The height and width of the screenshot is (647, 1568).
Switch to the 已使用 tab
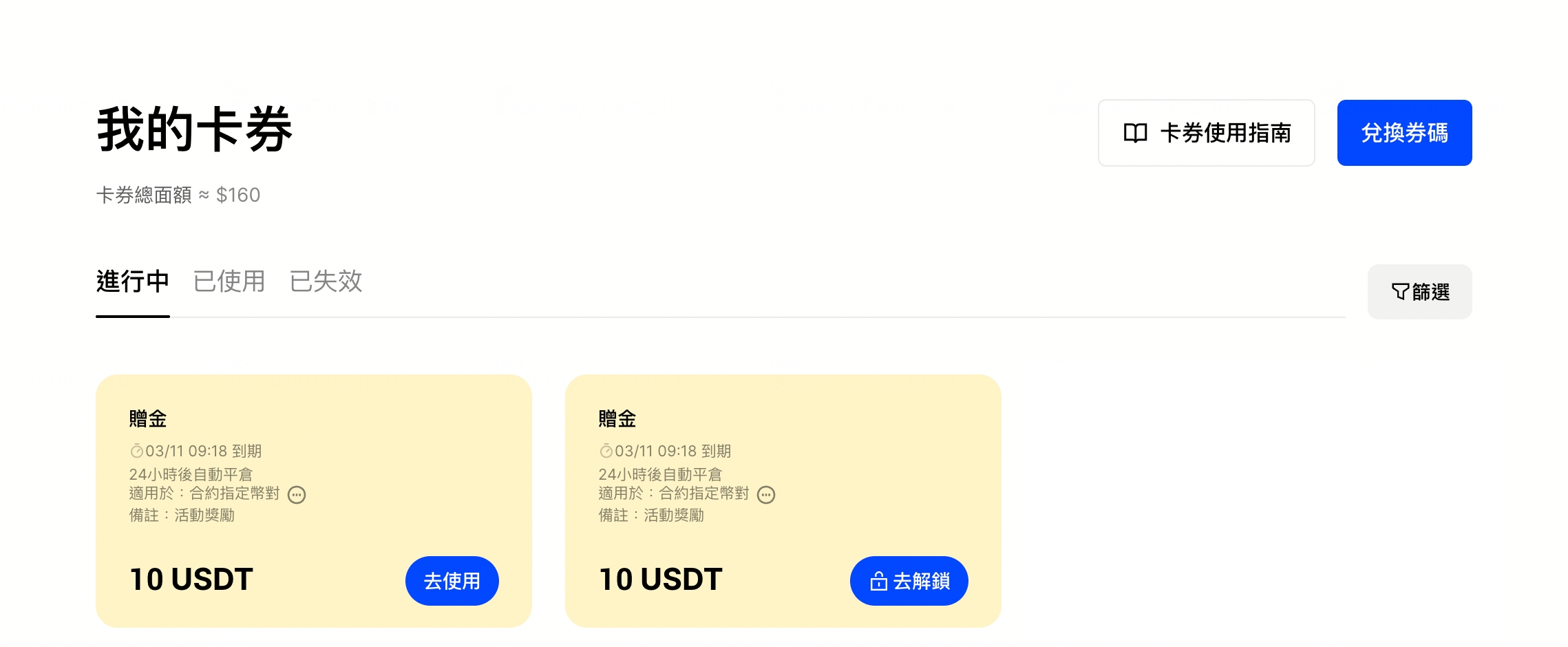(229, 282)
